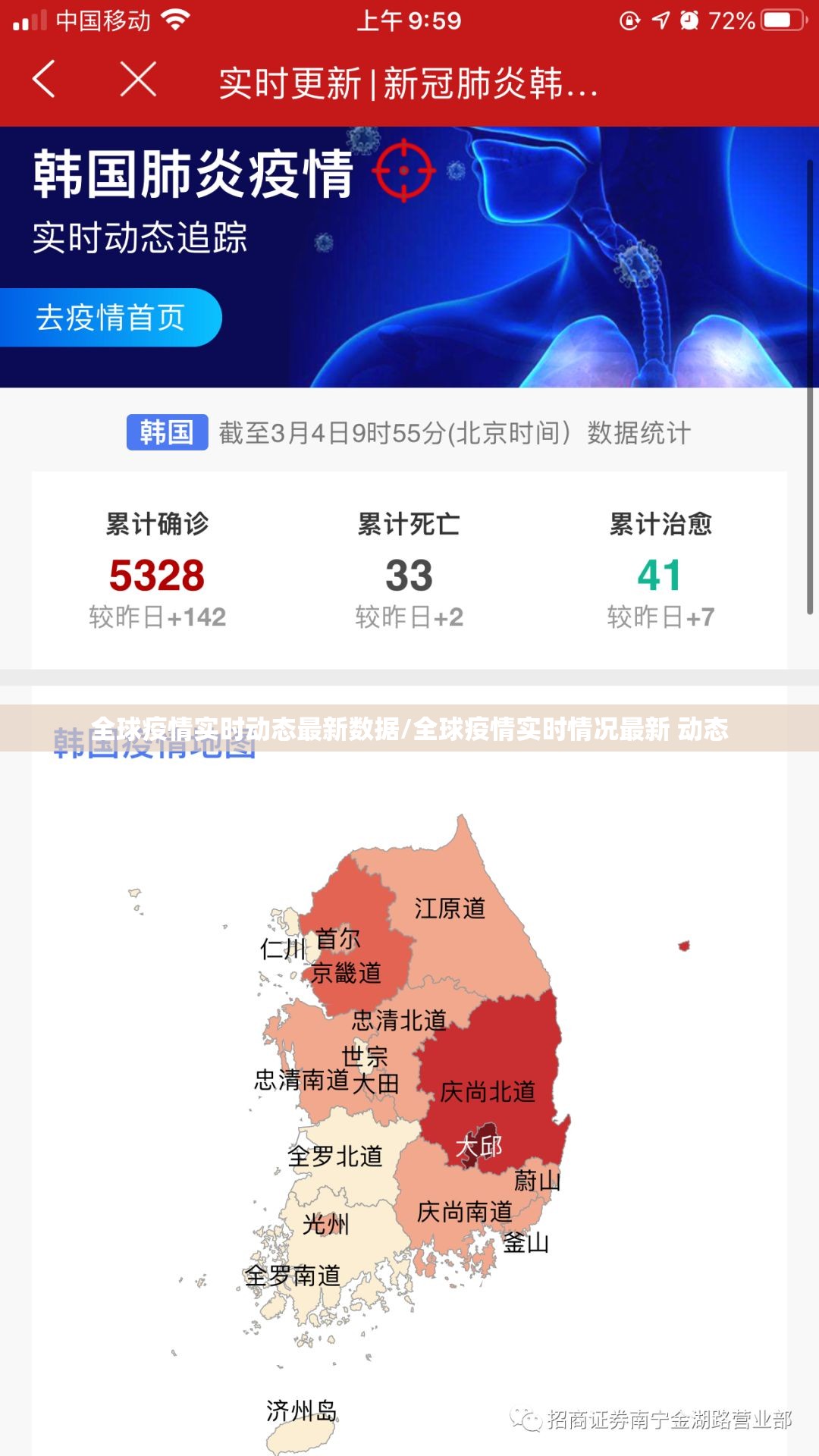Screen dimensions: 819x1456
Task: Go back using the top-left arrow
Action: click(x=44, y=79)
